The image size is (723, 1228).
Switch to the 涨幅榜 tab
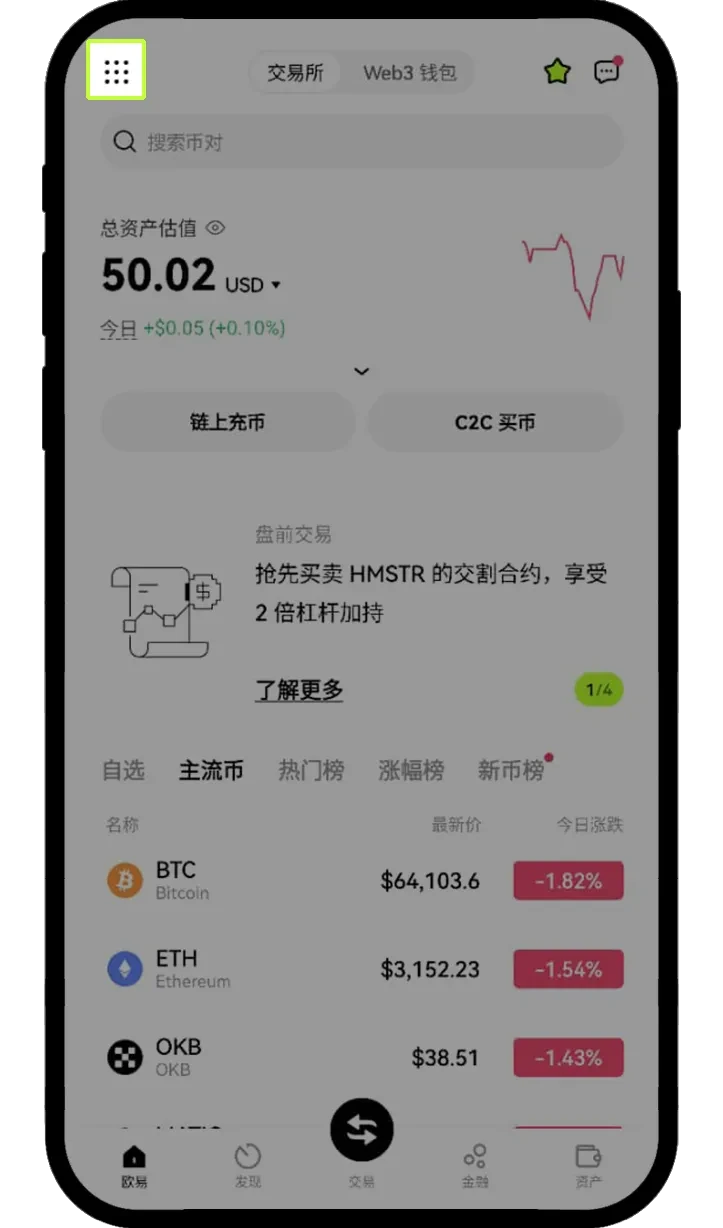[411, 770]
